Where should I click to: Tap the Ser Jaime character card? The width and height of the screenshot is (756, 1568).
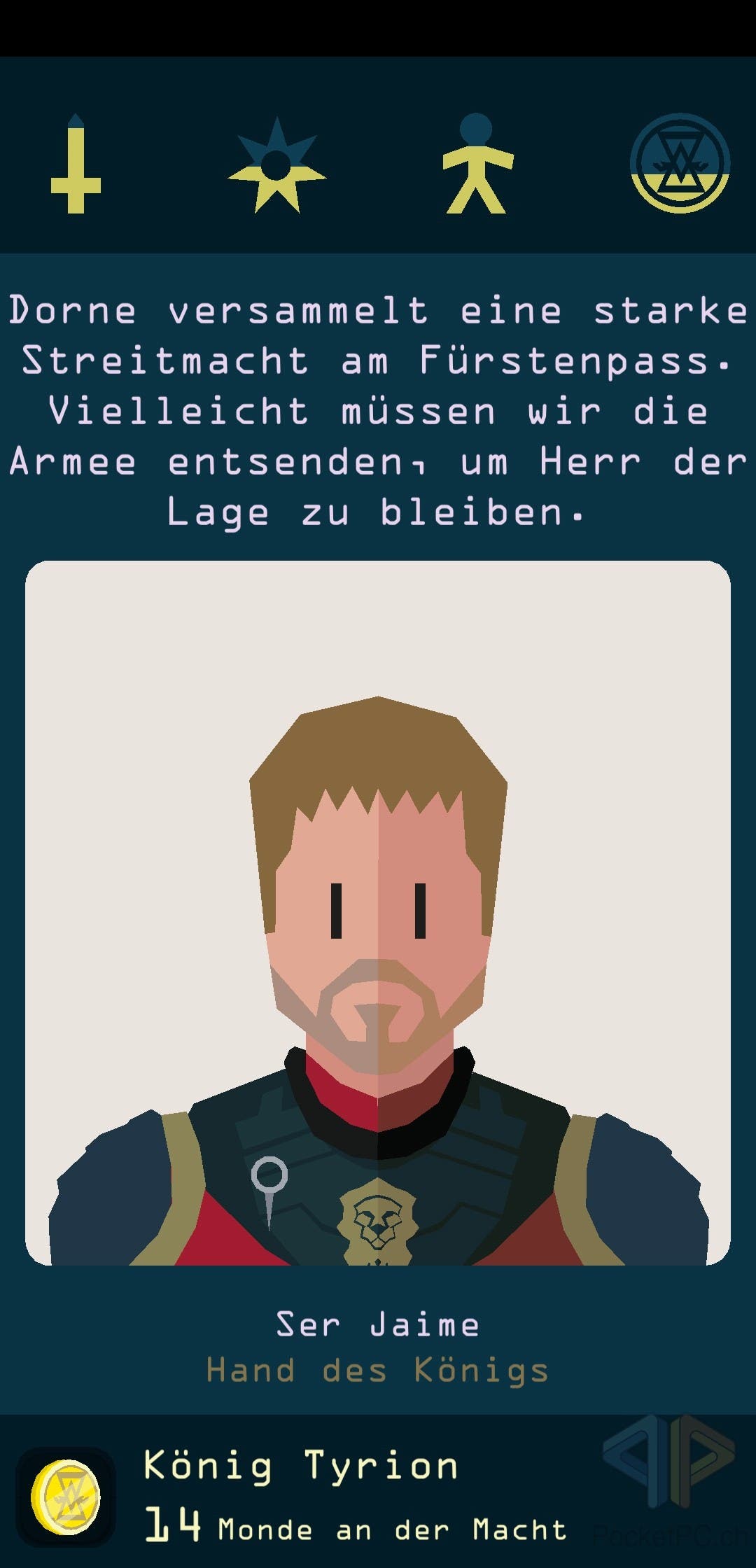pos(378,913)
